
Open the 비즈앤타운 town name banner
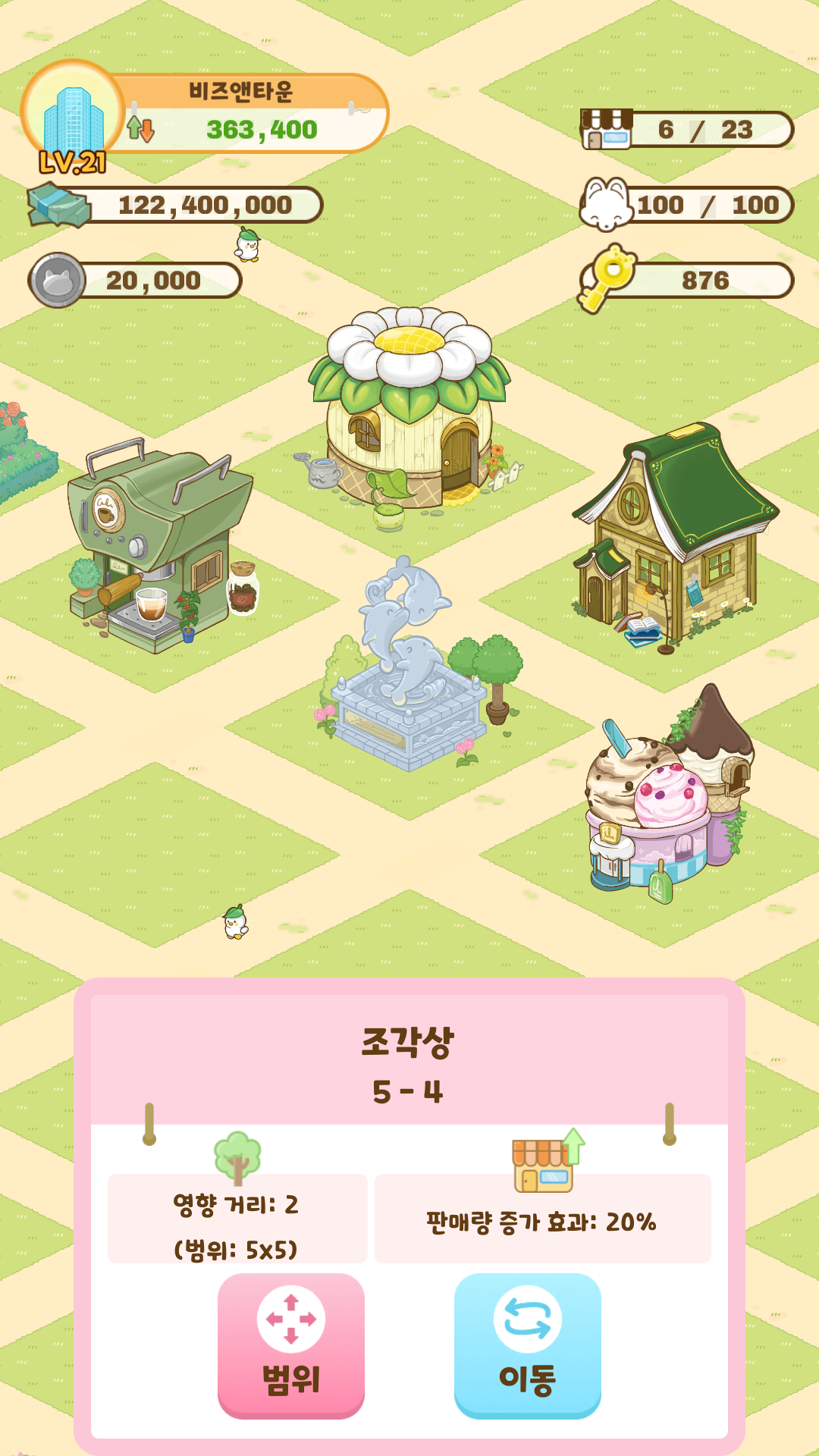click(x=243, y=91)
